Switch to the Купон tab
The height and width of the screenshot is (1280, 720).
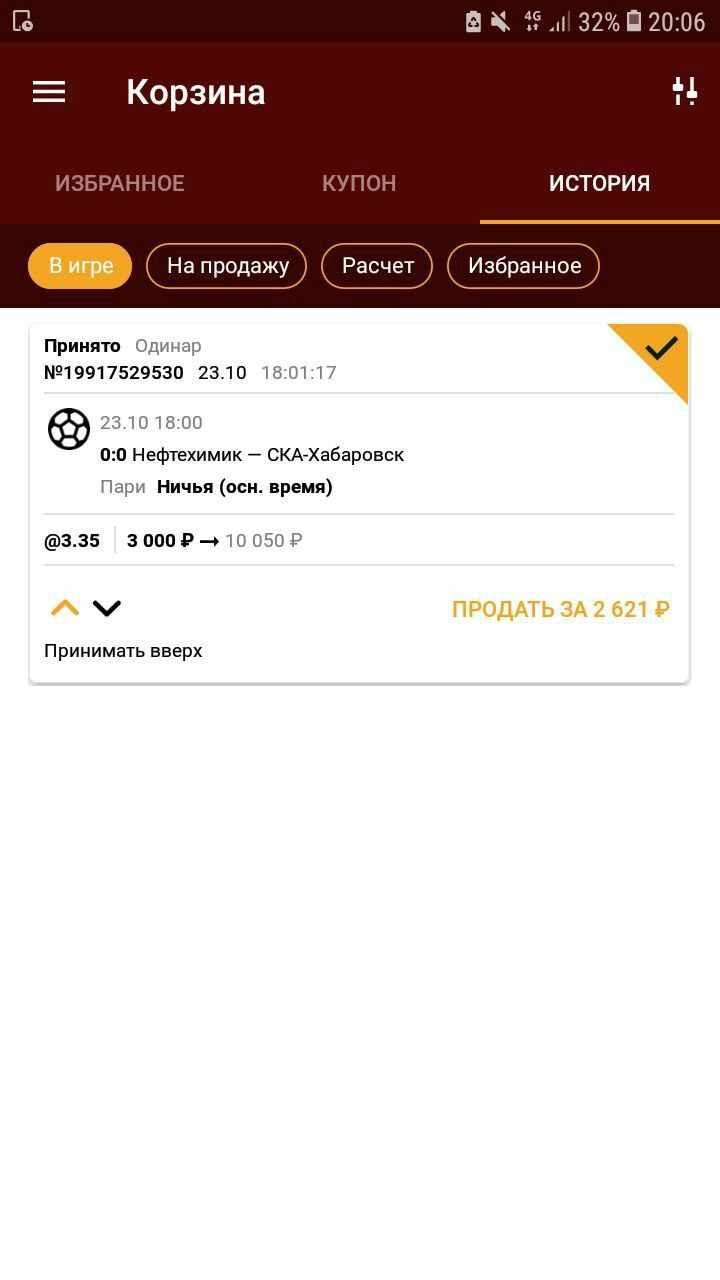pyautogui.click(x=359, y=183)
